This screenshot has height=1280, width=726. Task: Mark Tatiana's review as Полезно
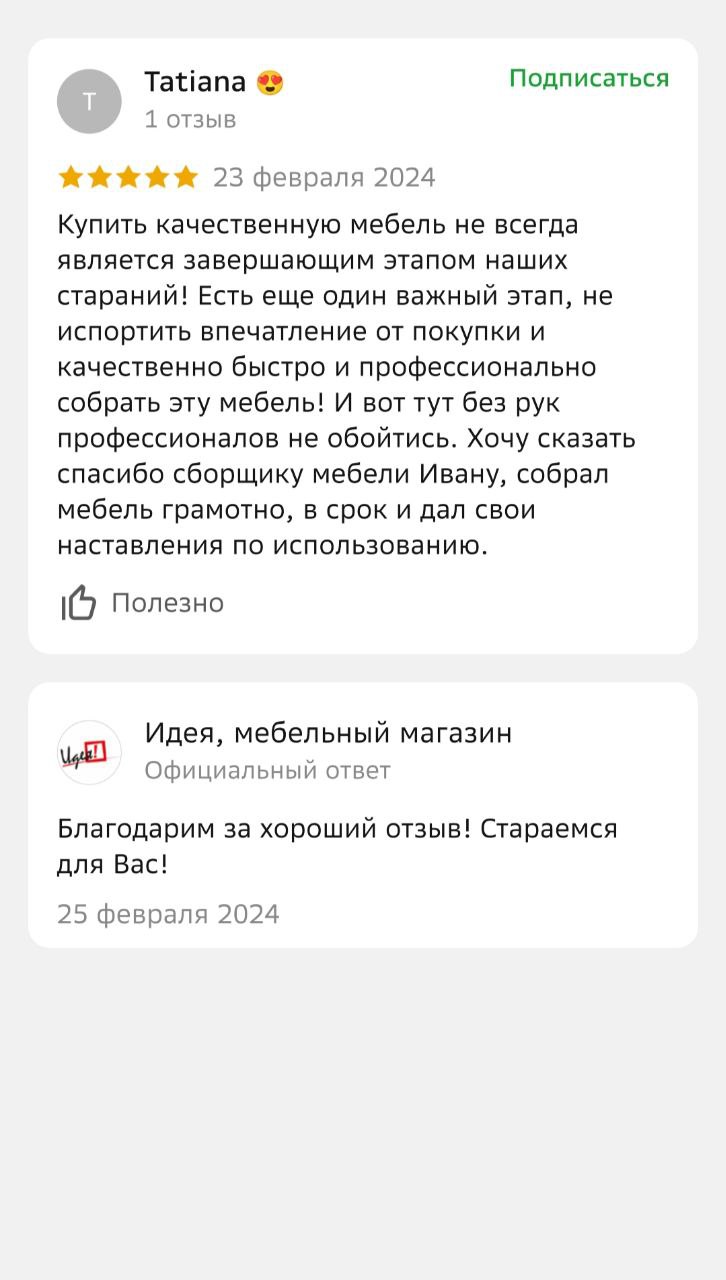coord(142,603)
